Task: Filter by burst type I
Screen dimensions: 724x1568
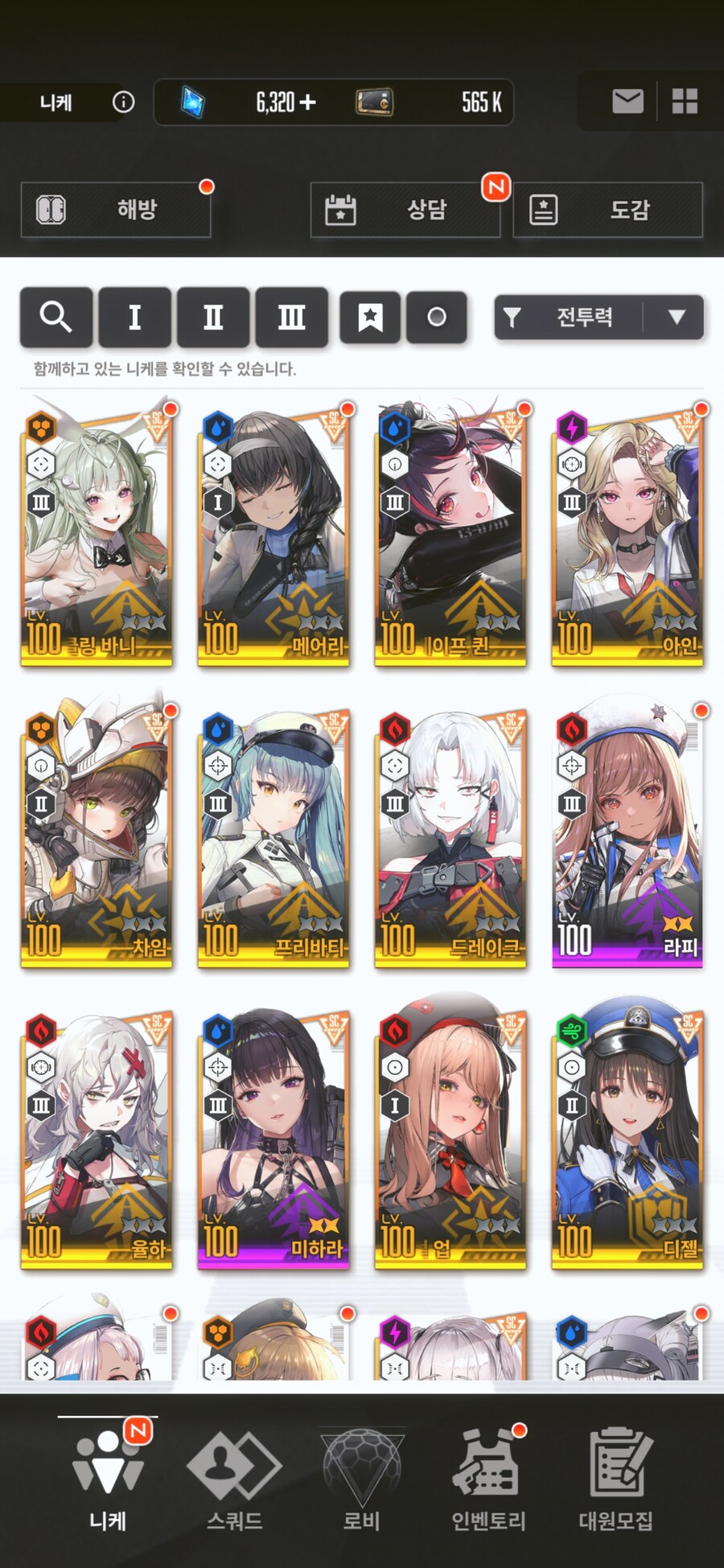Action: (x=134, y=317)
